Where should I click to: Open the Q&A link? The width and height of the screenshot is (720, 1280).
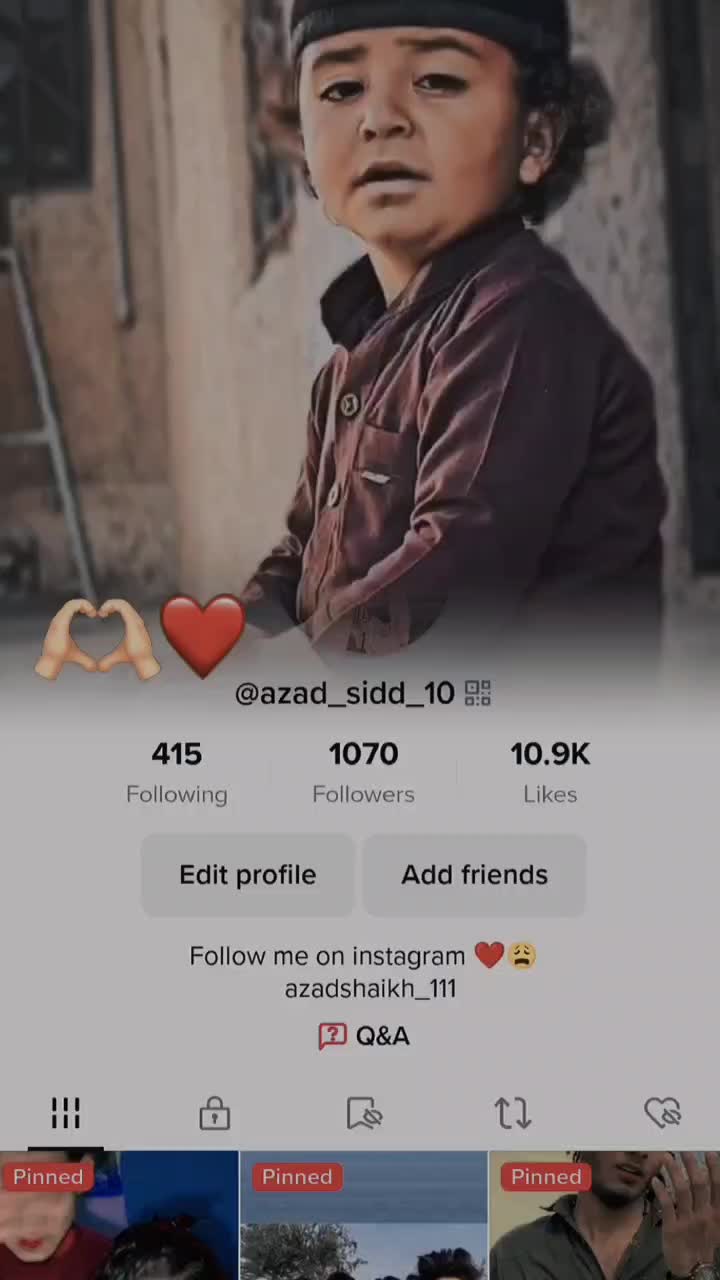pos(364,1036)
